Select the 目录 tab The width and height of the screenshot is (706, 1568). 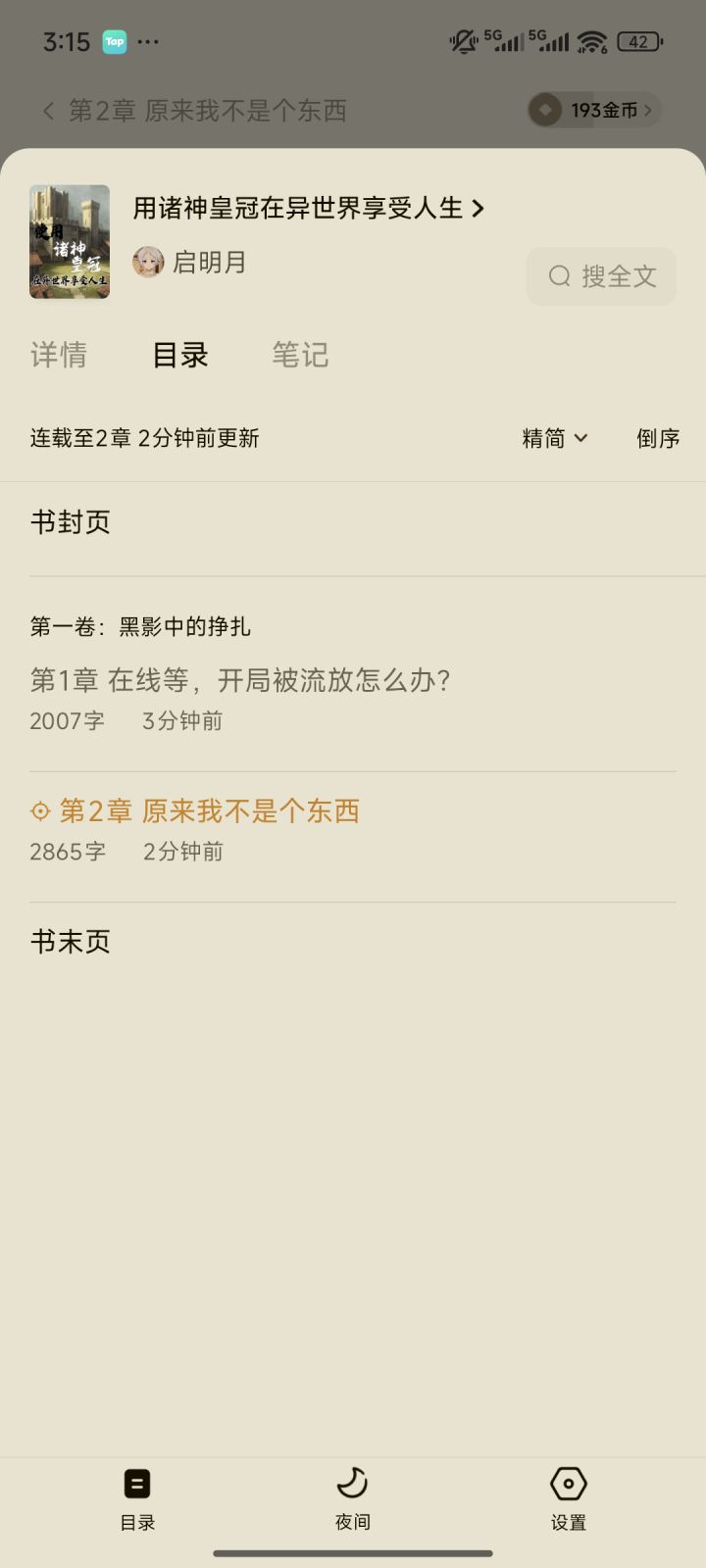(x=180, y=355)
